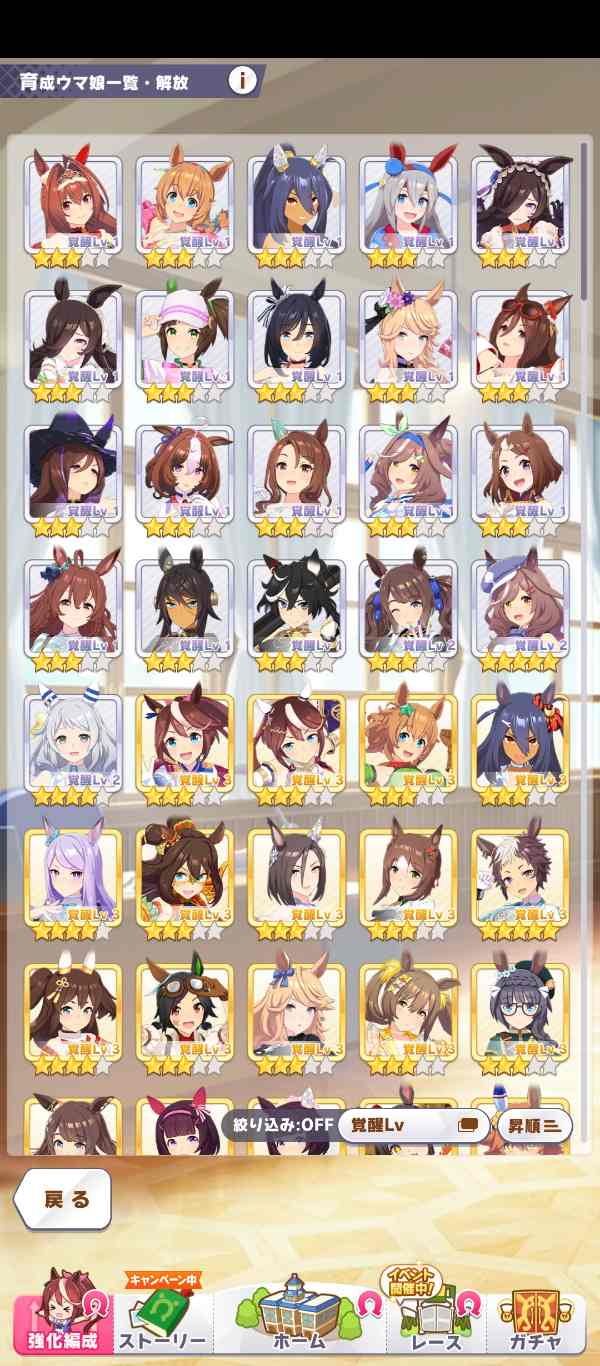Screen dimensions: 600x1366
Task: Toggle the 昇順 sort order
Action: tap(534, 1124)
